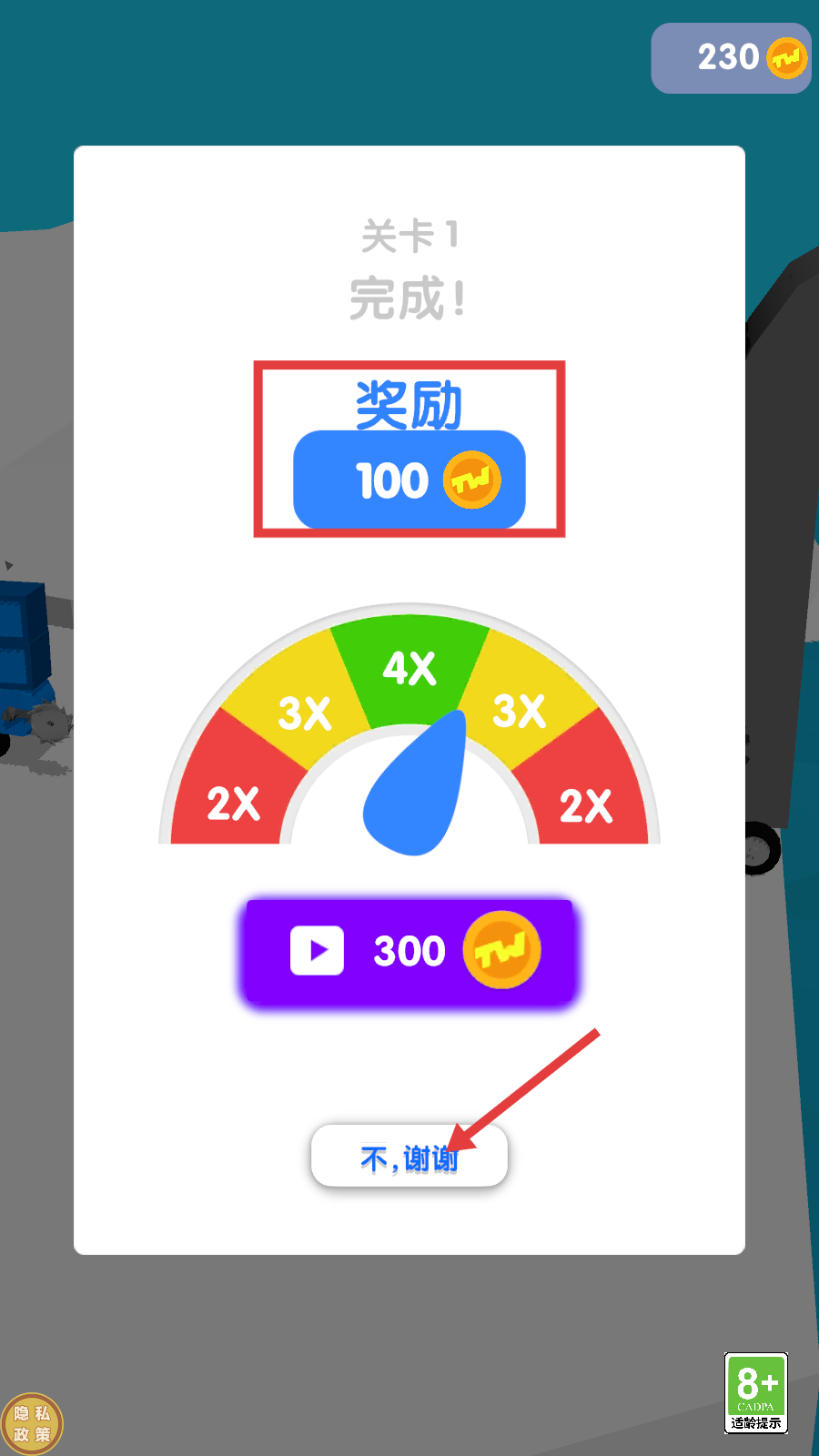Decline the bonus with 不,谢谢
Image resolution: width=819 pixels, height=1456 pixels.
pyautogui.click(x=409, y=1157)
